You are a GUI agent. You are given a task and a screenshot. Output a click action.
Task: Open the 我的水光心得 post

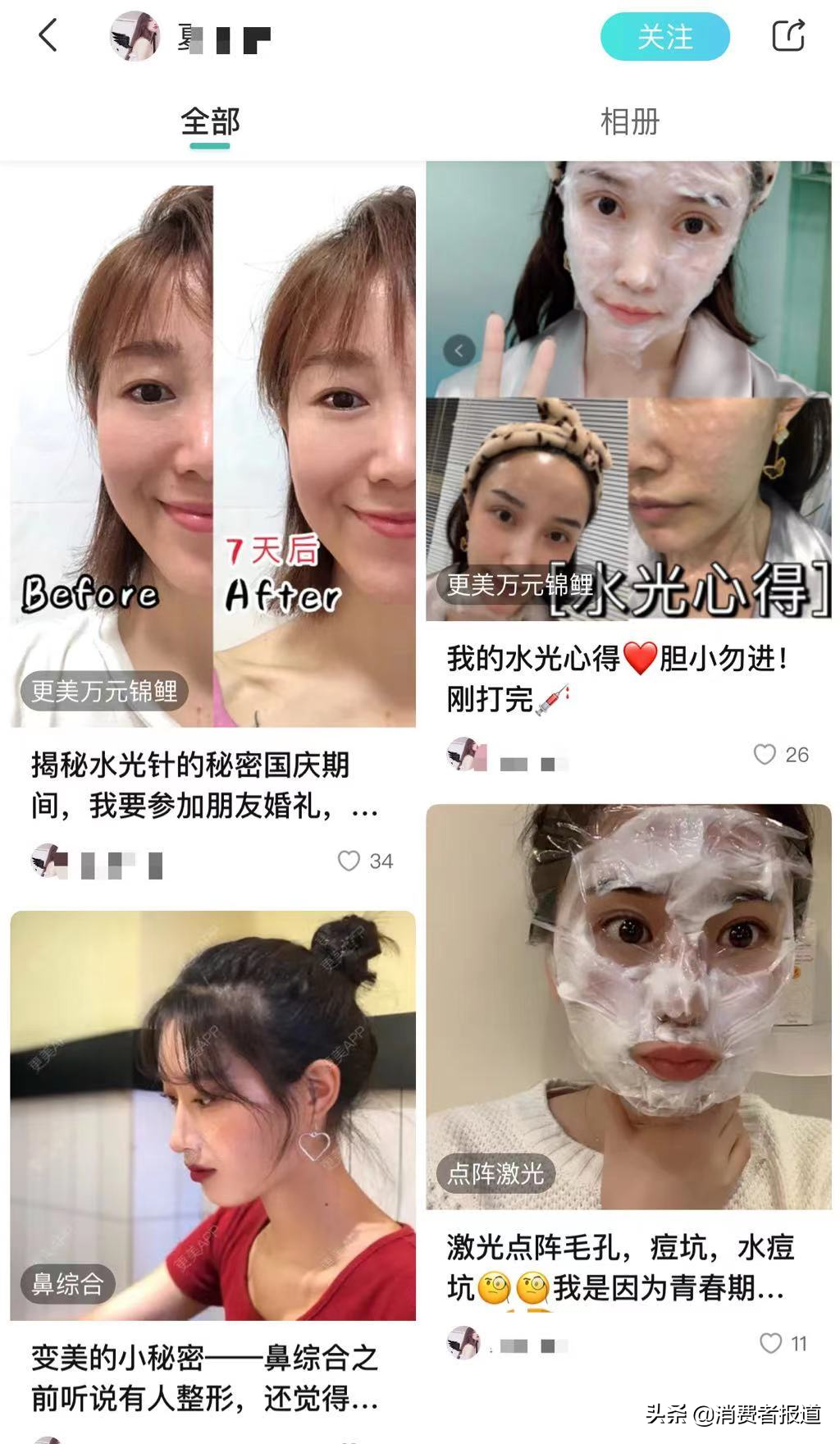[x=628, y=390]
